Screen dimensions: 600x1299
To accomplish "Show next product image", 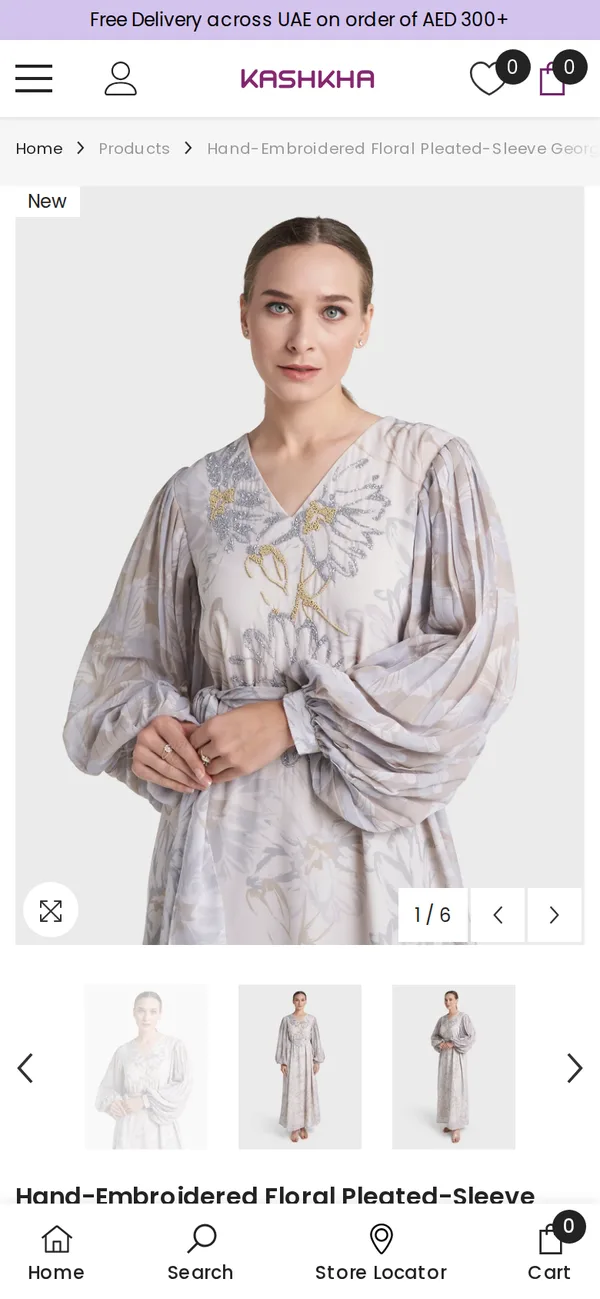I will tap(554, 915).
